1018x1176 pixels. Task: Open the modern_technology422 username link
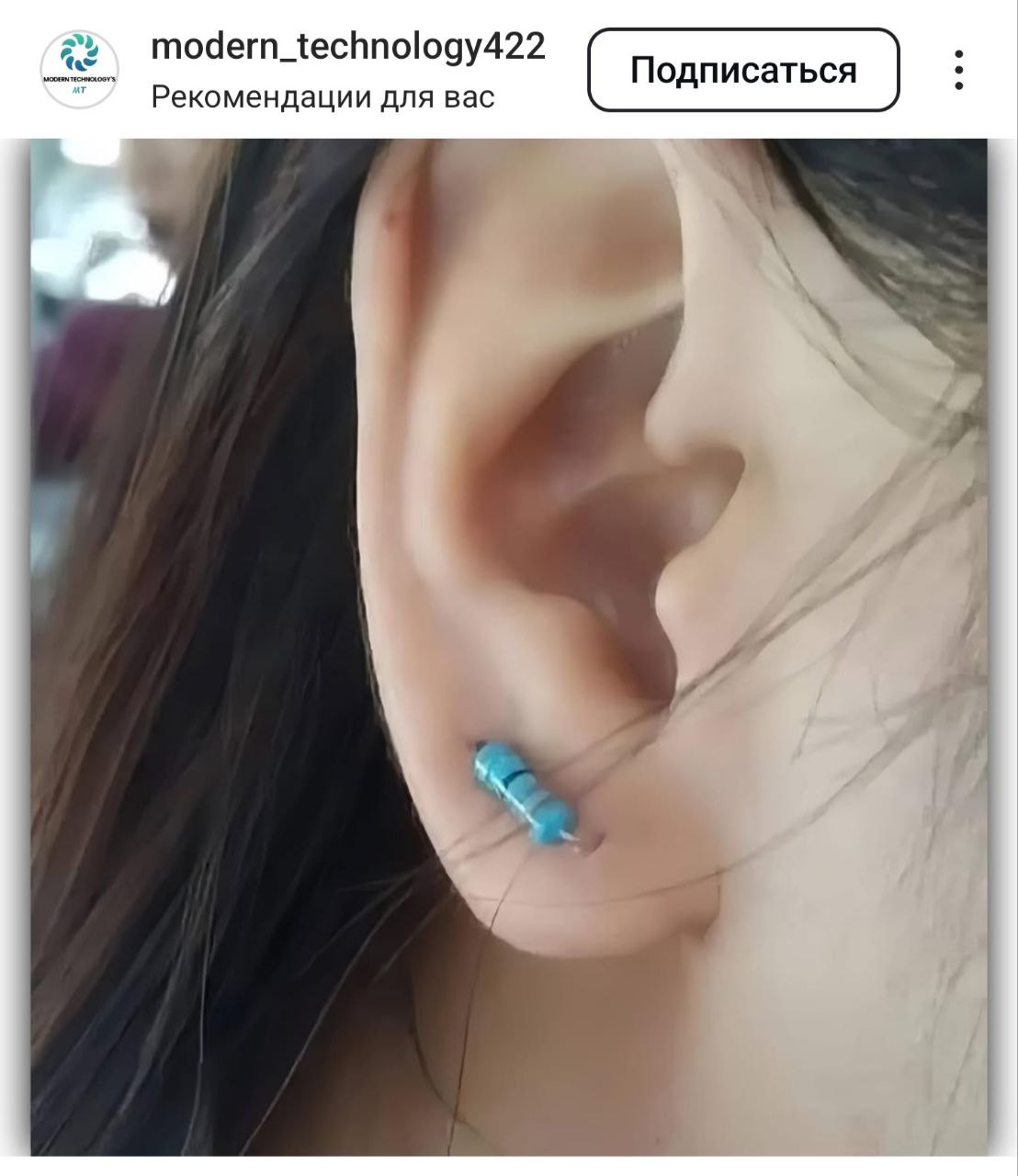point(348,46)
